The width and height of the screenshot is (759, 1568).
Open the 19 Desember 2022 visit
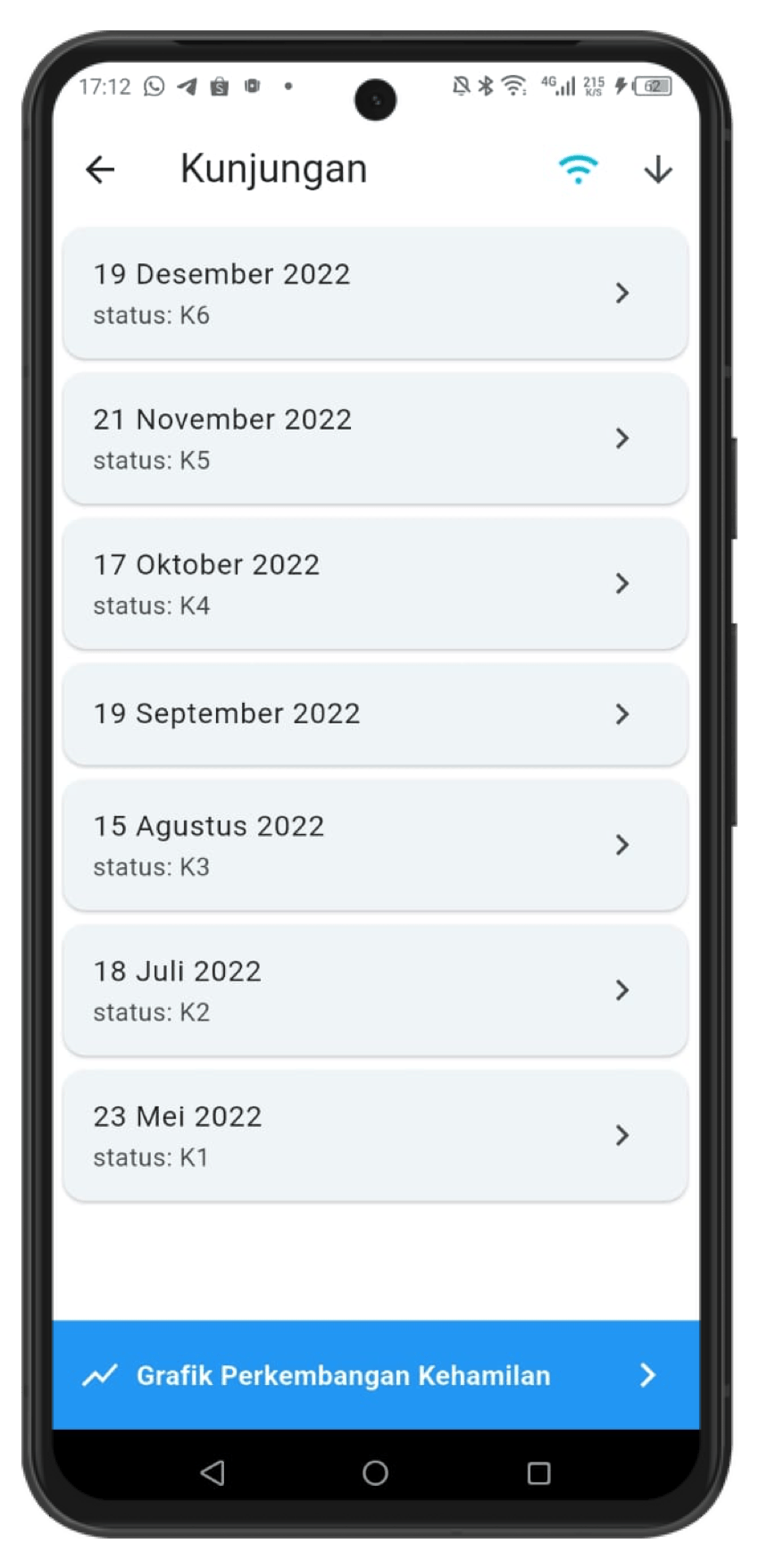tap(375, 294)
